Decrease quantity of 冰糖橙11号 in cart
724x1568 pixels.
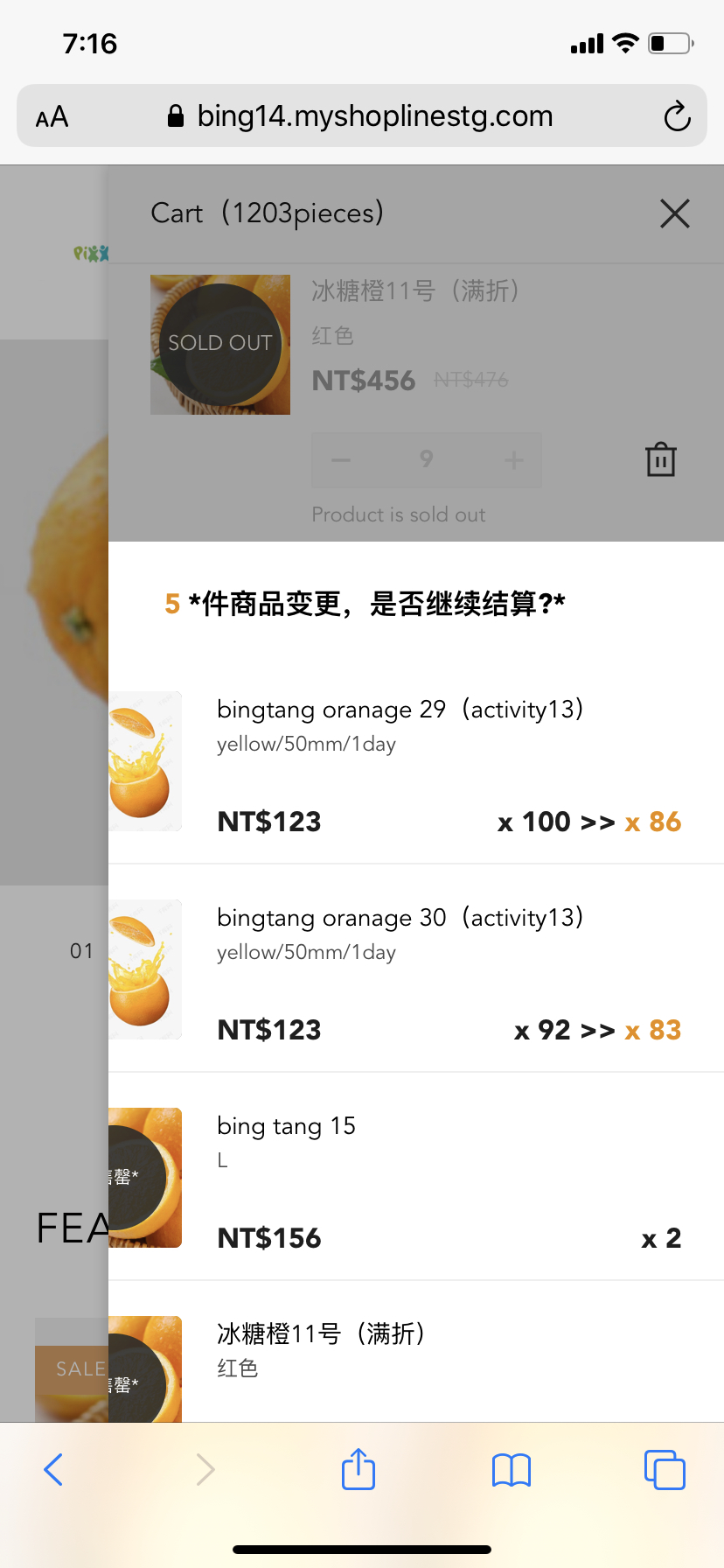[x=341, y=459]
